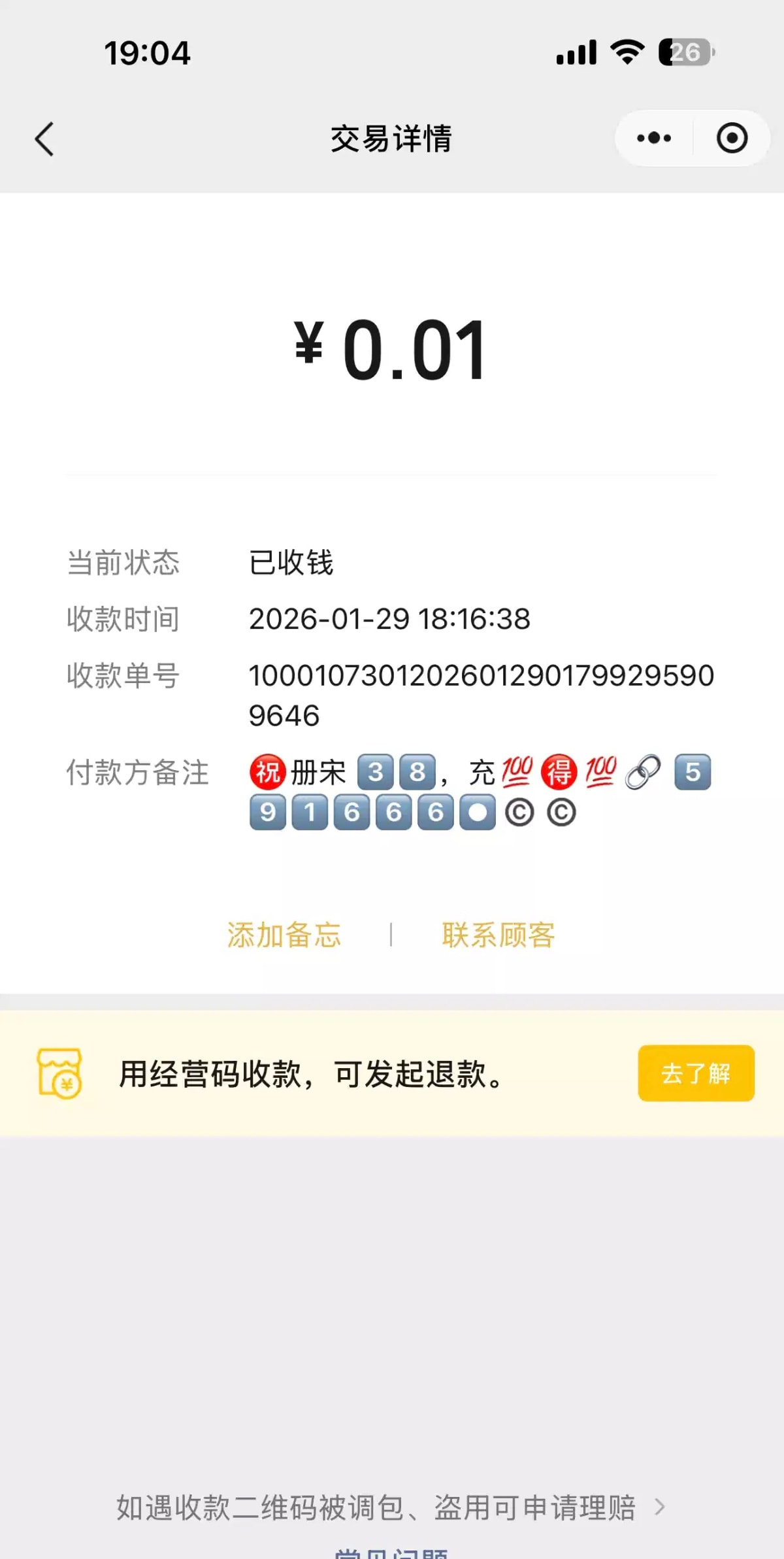This screenshot has width=784, height=1559.
Task: Open the three-dot mini program menu
Action: tap(654, 139)
